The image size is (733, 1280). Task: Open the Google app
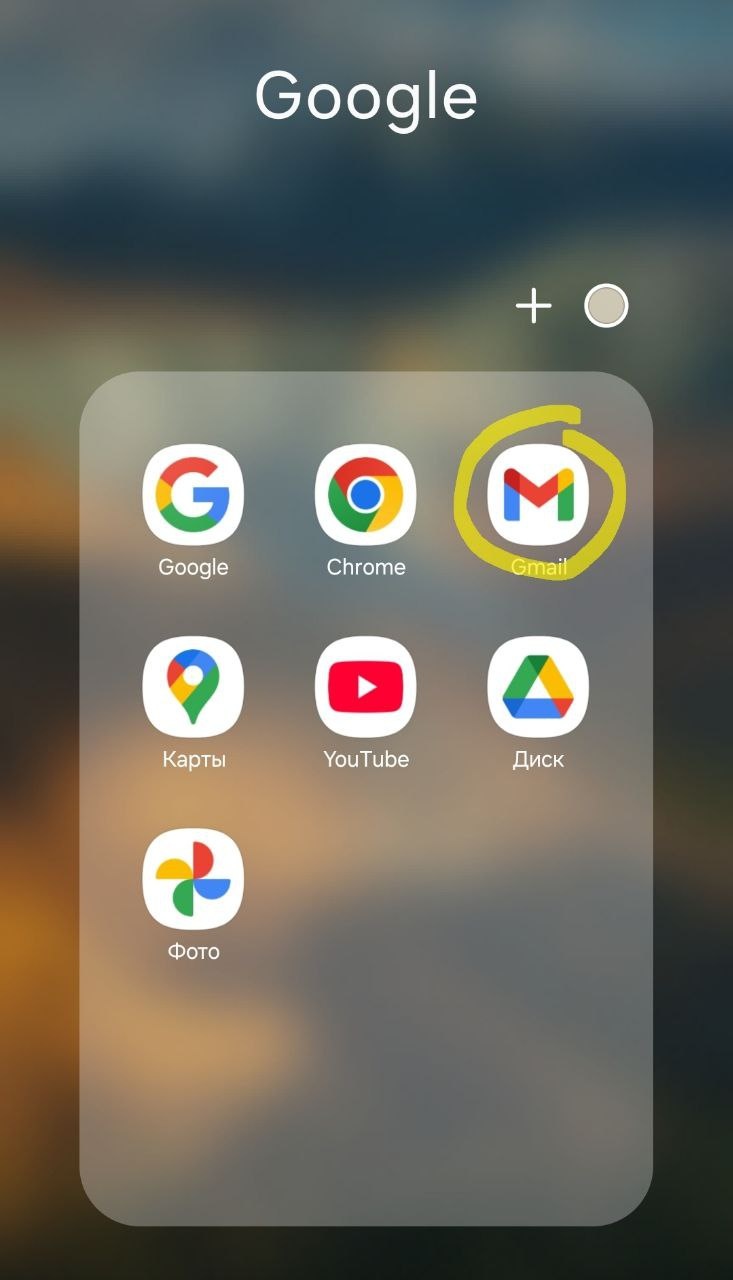[193, 494]
